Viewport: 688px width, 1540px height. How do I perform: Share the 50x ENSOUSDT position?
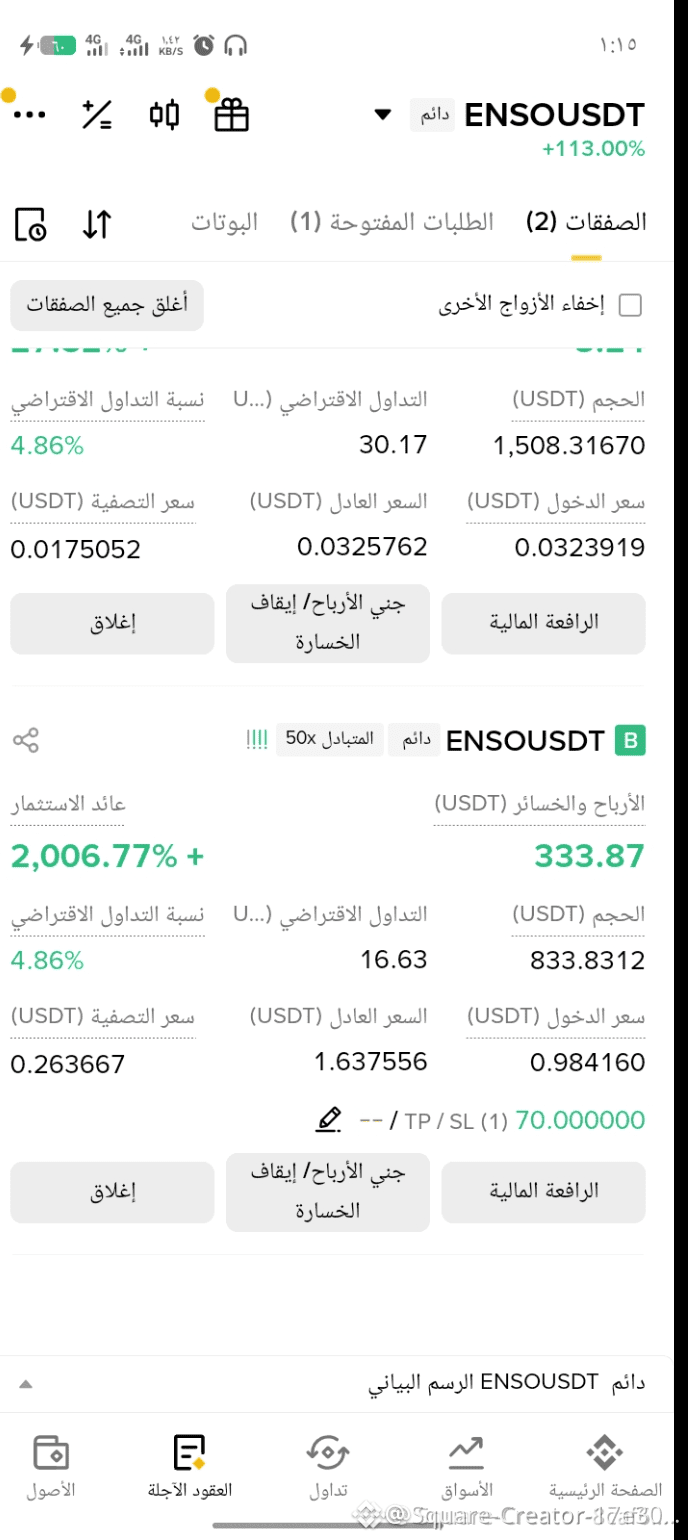[26, 741]
